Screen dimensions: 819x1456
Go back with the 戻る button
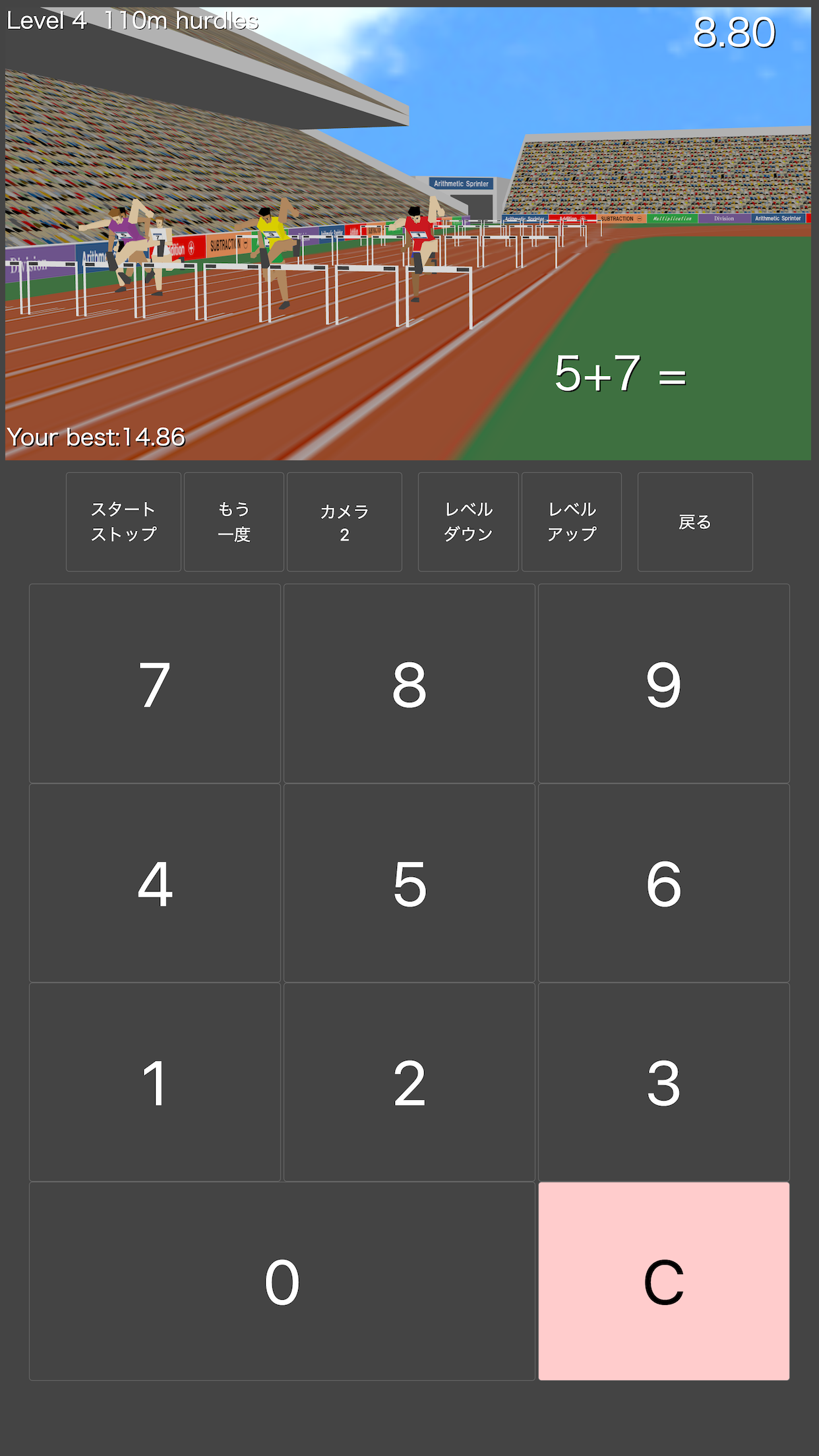[x=695, y=522]
